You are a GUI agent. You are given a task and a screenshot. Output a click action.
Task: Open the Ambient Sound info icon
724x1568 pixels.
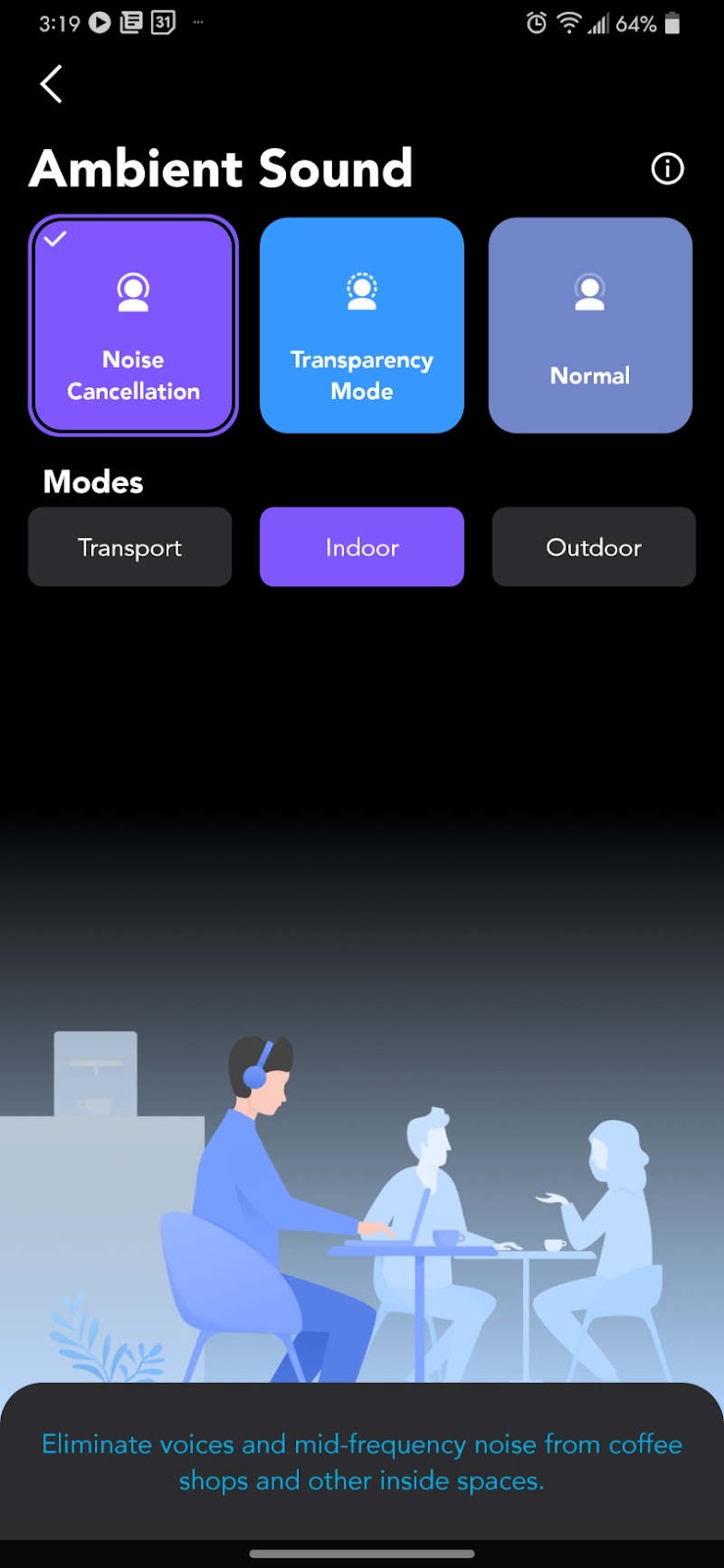tap(667, 169)
